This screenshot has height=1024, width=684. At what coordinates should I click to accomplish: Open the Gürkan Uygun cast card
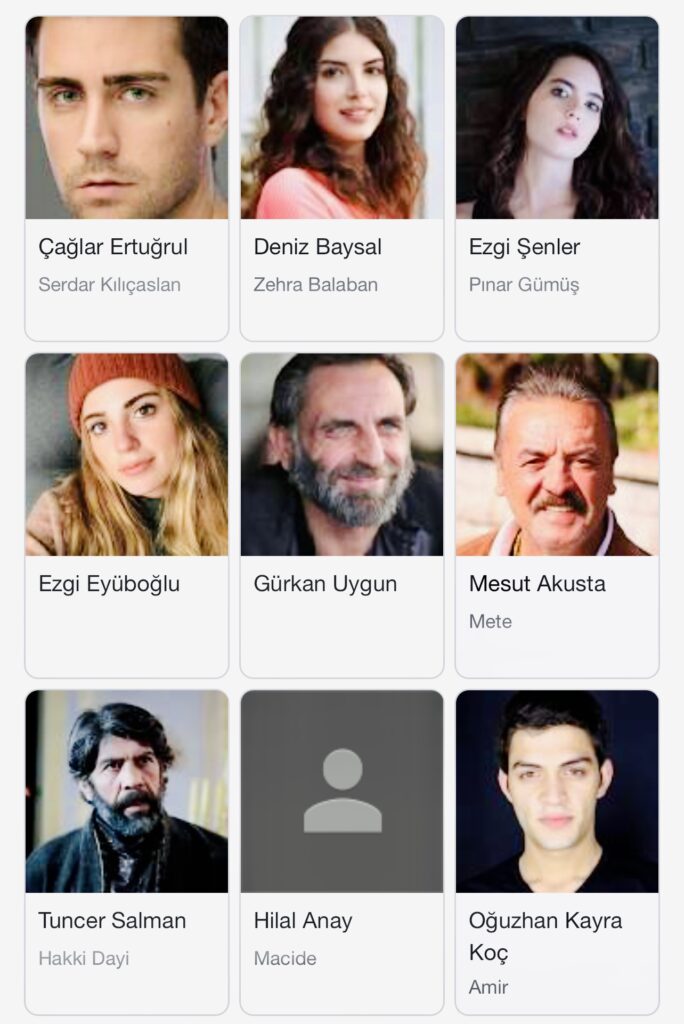(x=341, y=515)
